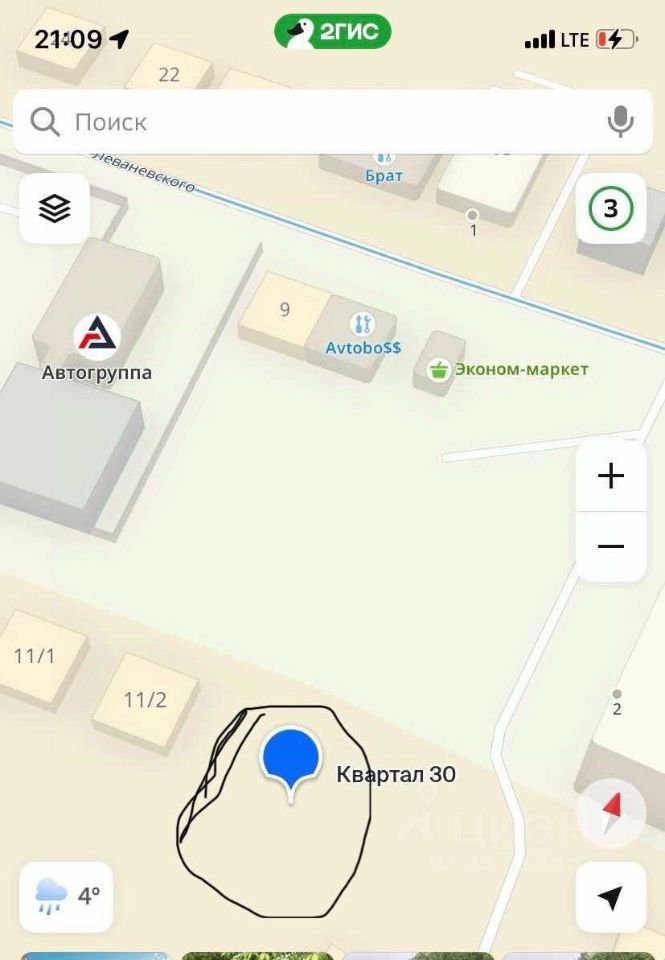
Task: Select the Эконом-маркет shop marker
Action: pos(438,370)
